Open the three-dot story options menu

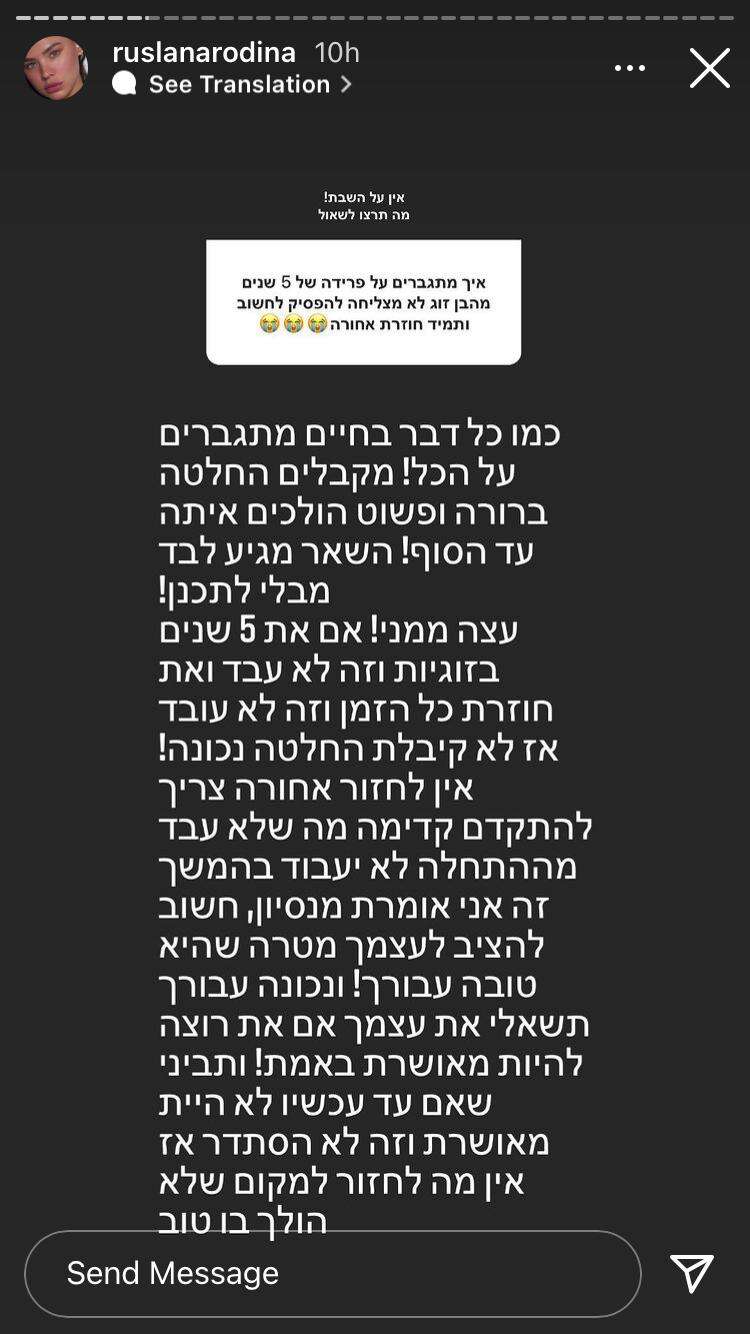tap(630, 68)
